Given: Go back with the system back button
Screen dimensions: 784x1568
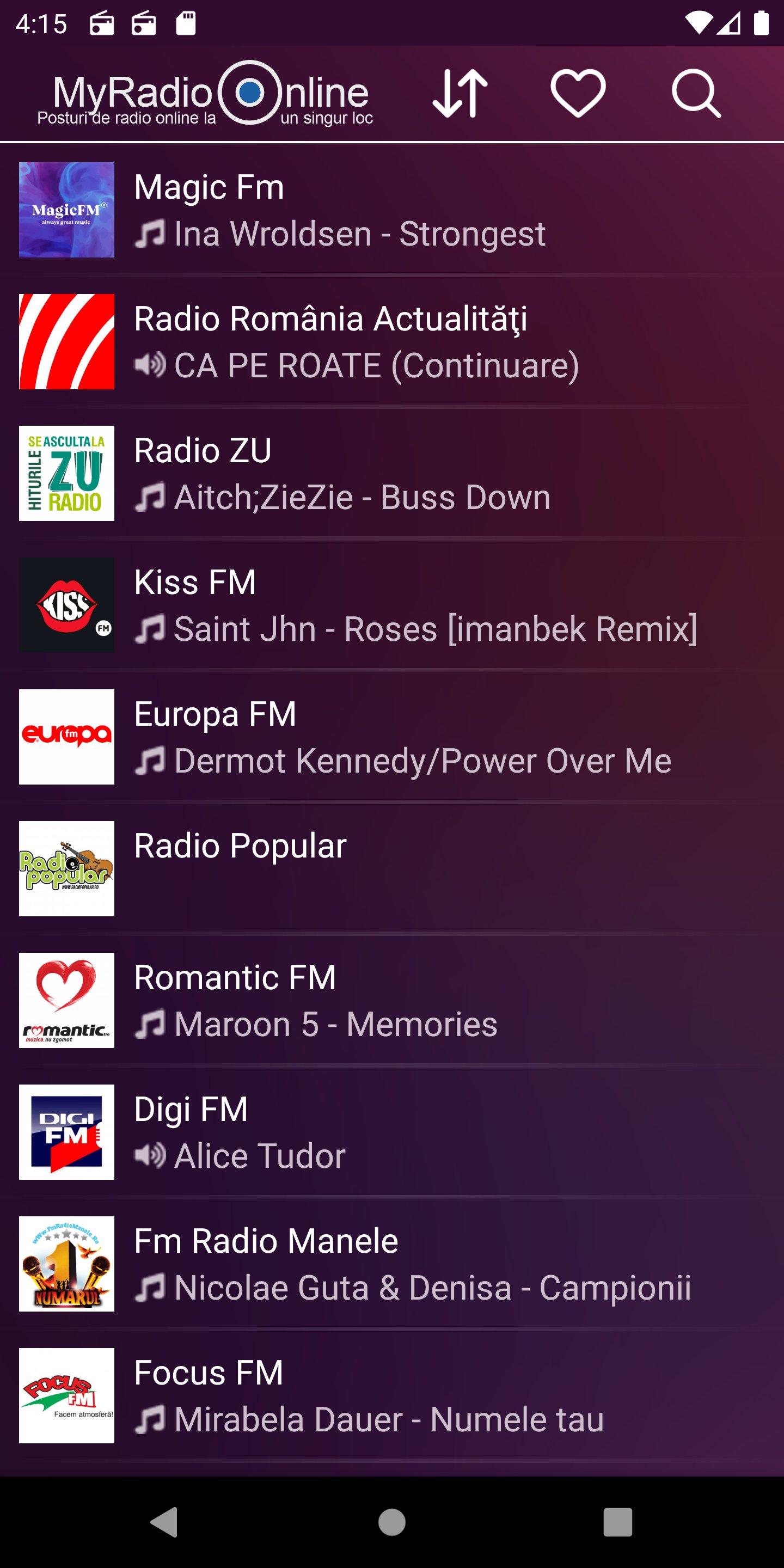Looking at the screenshot, I should pos(164,1522).
